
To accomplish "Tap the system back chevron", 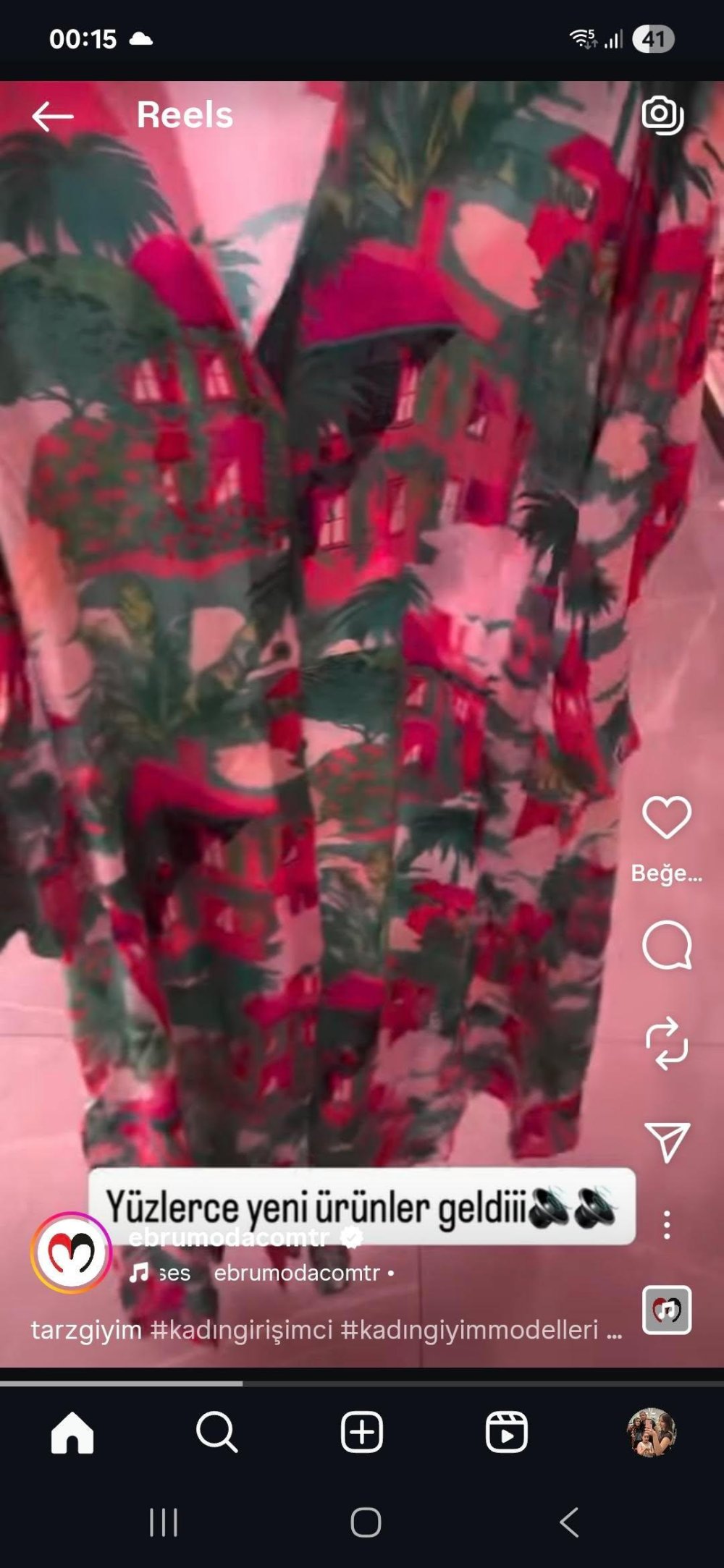I will (x=569, y=1522).
